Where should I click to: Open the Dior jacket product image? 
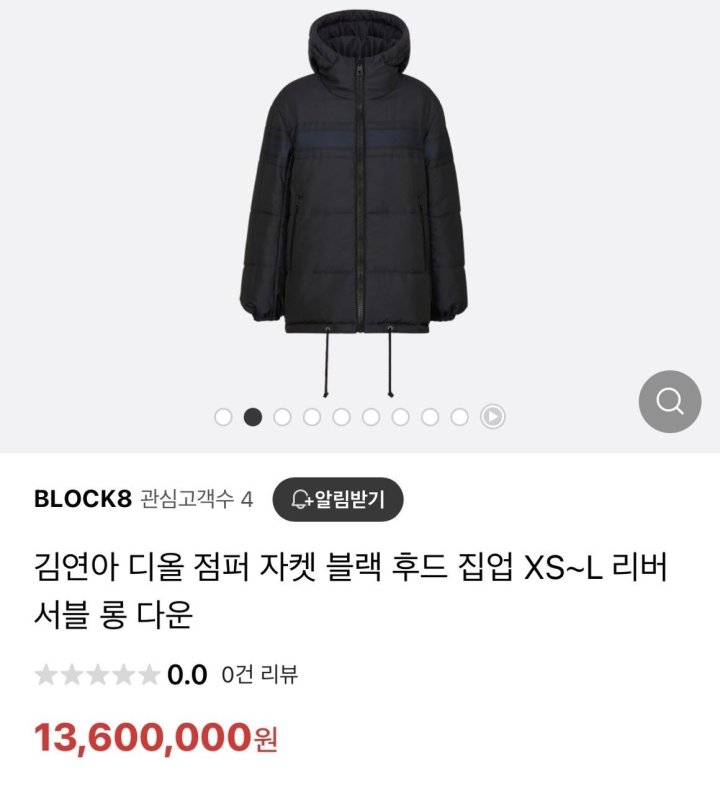coord(359,200)
